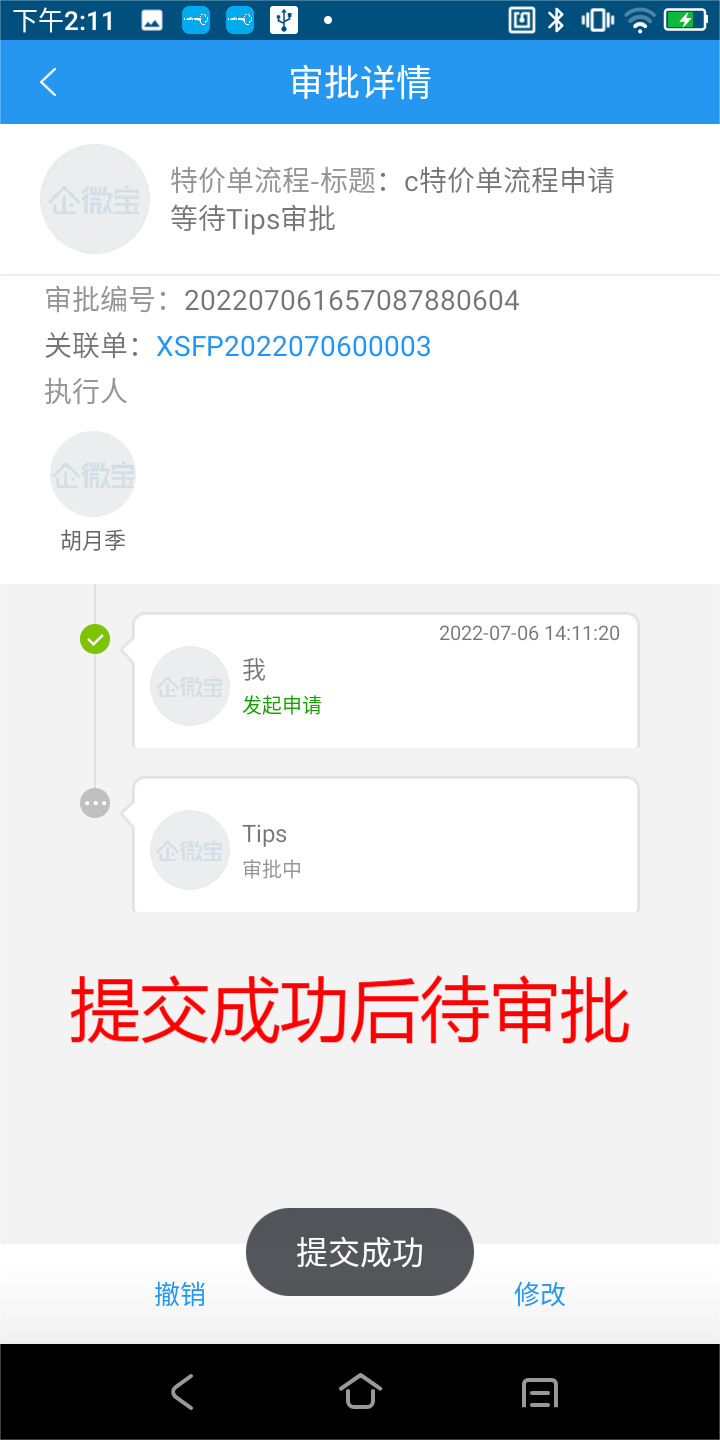Screen dimensions: 720x1440
Task: Open linked order XSFP2022070600003
Action: point(293,347)
